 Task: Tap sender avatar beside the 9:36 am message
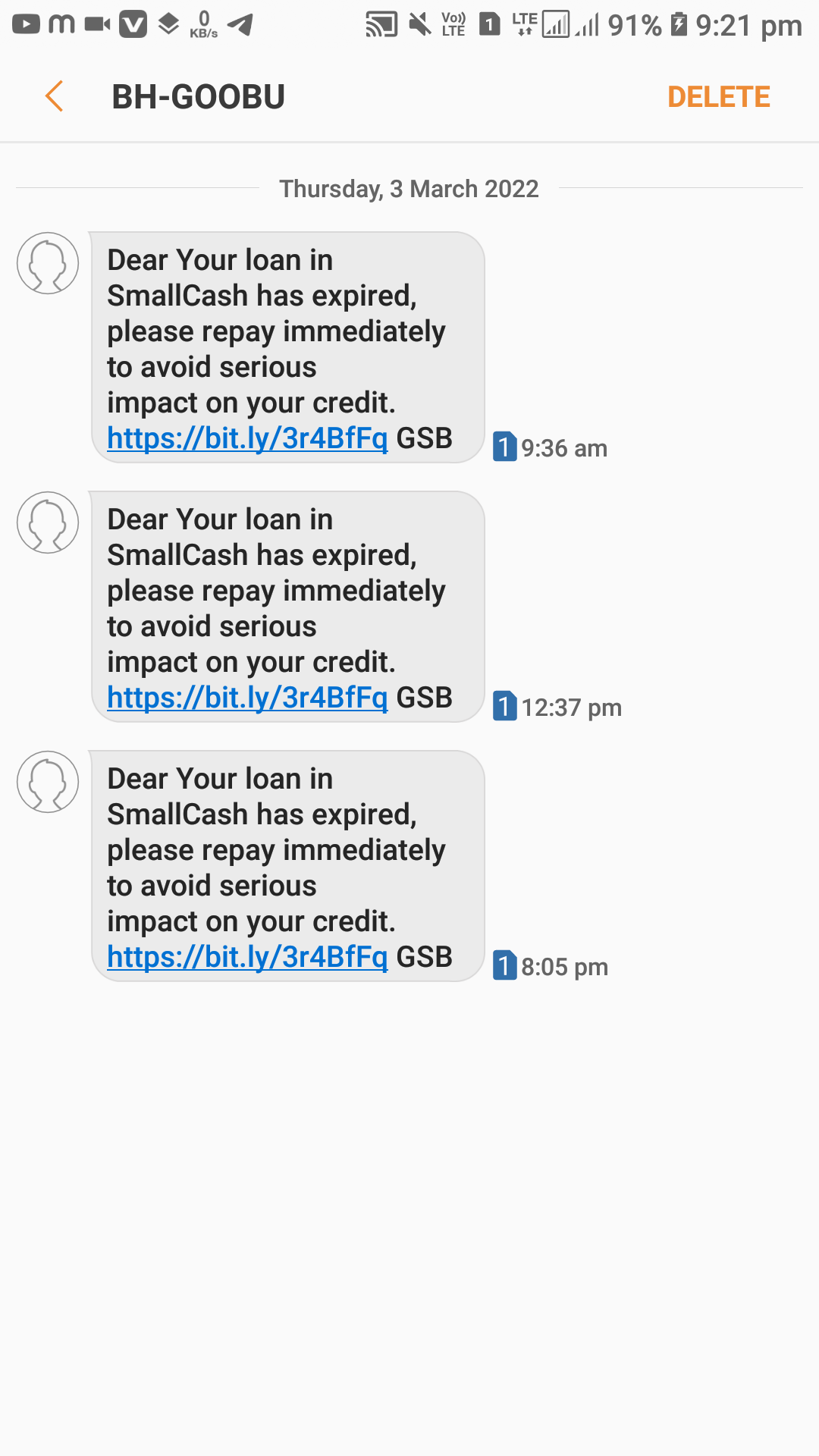point(48,263)
